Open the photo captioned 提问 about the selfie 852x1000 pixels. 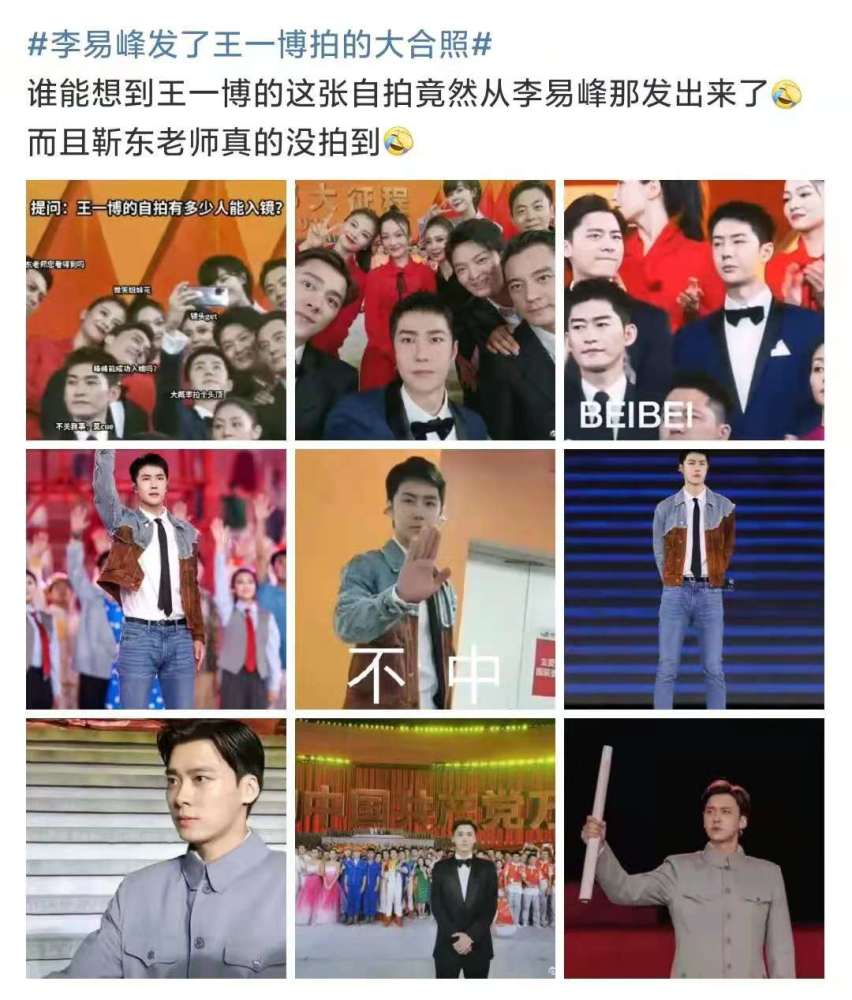pos(156,310)
